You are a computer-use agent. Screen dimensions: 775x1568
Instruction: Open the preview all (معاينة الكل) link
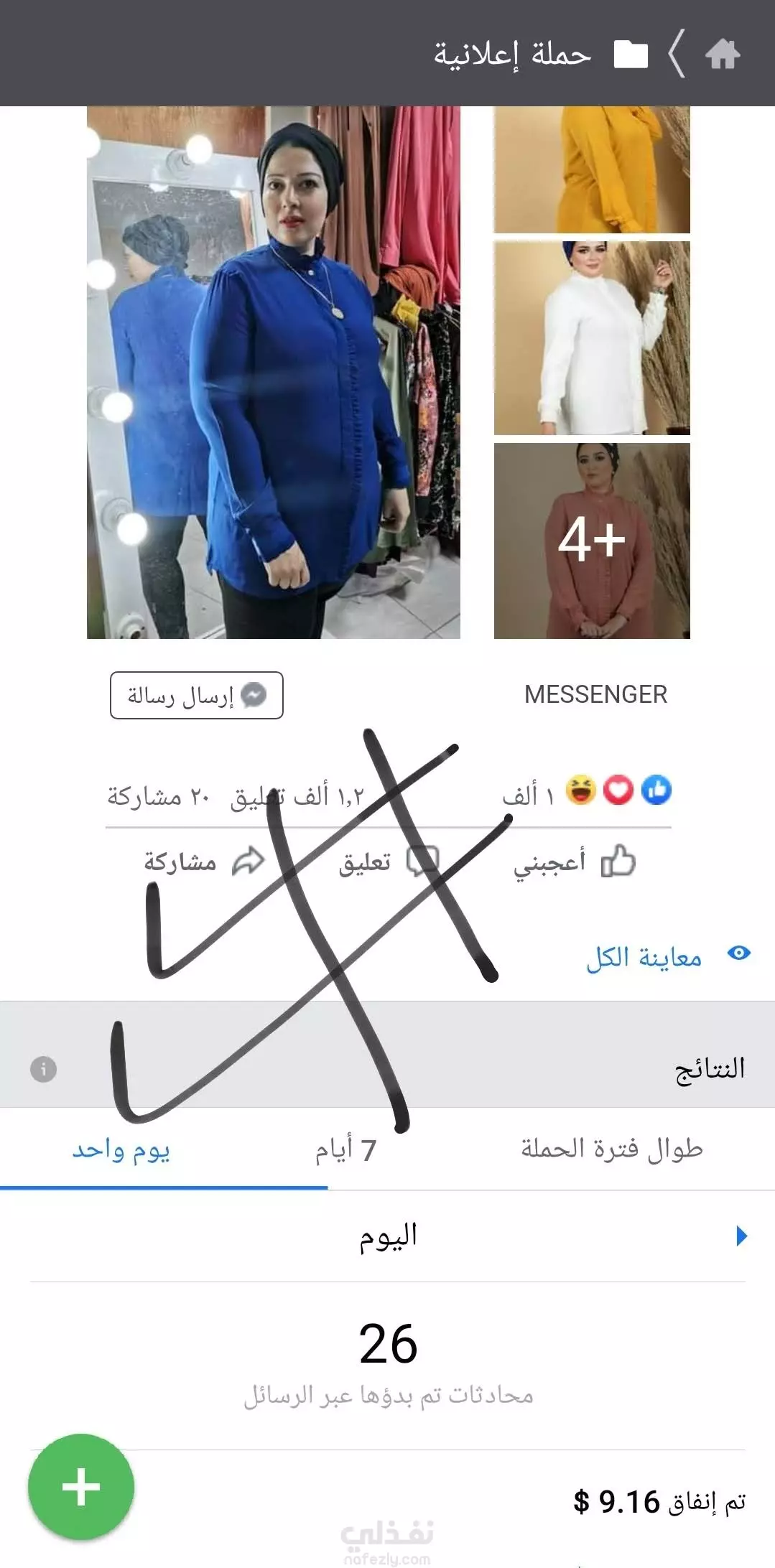tap(668, 956)
